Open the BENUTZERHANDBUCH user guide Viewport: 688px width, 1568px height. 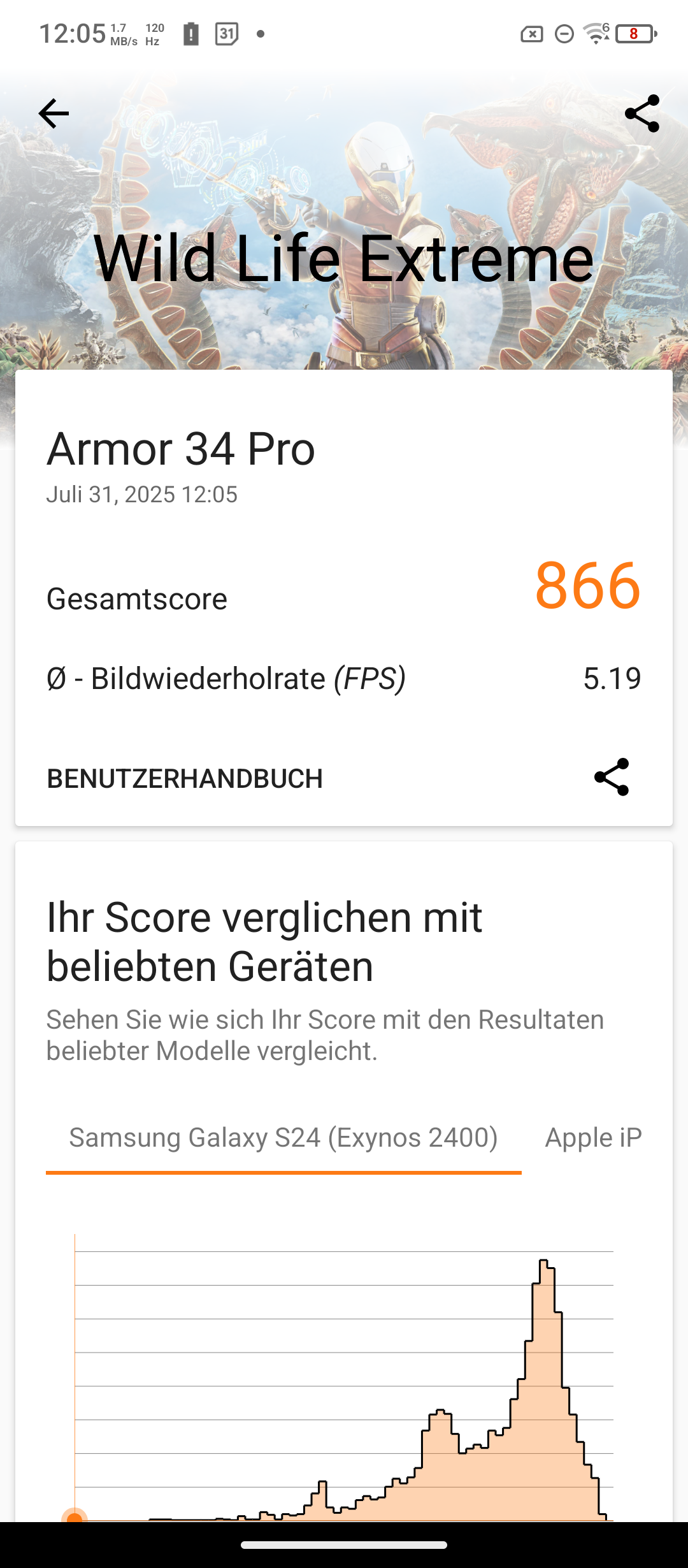point(185,778)
